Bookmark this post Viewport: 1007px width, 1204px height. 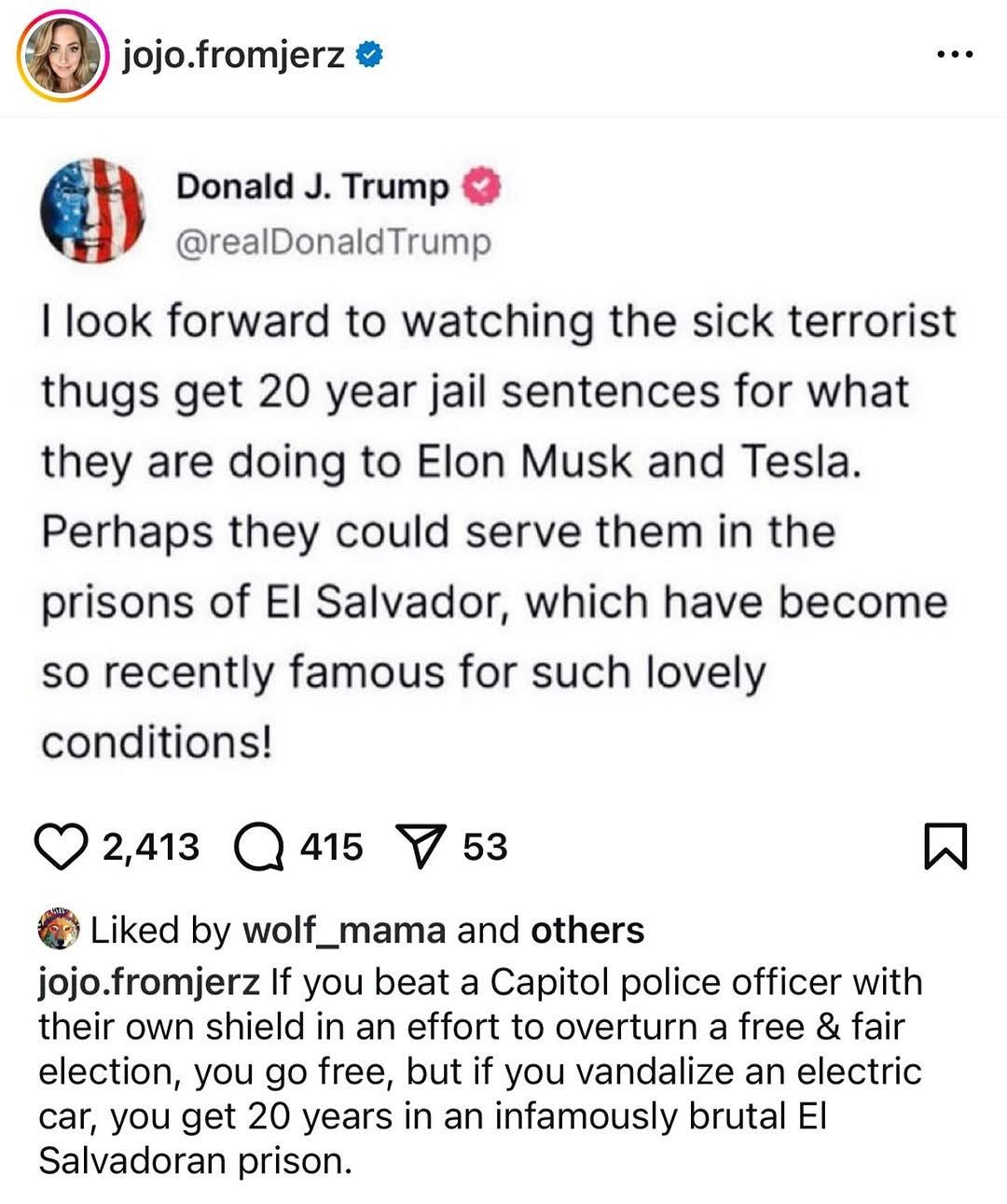[x=945, y=847]
